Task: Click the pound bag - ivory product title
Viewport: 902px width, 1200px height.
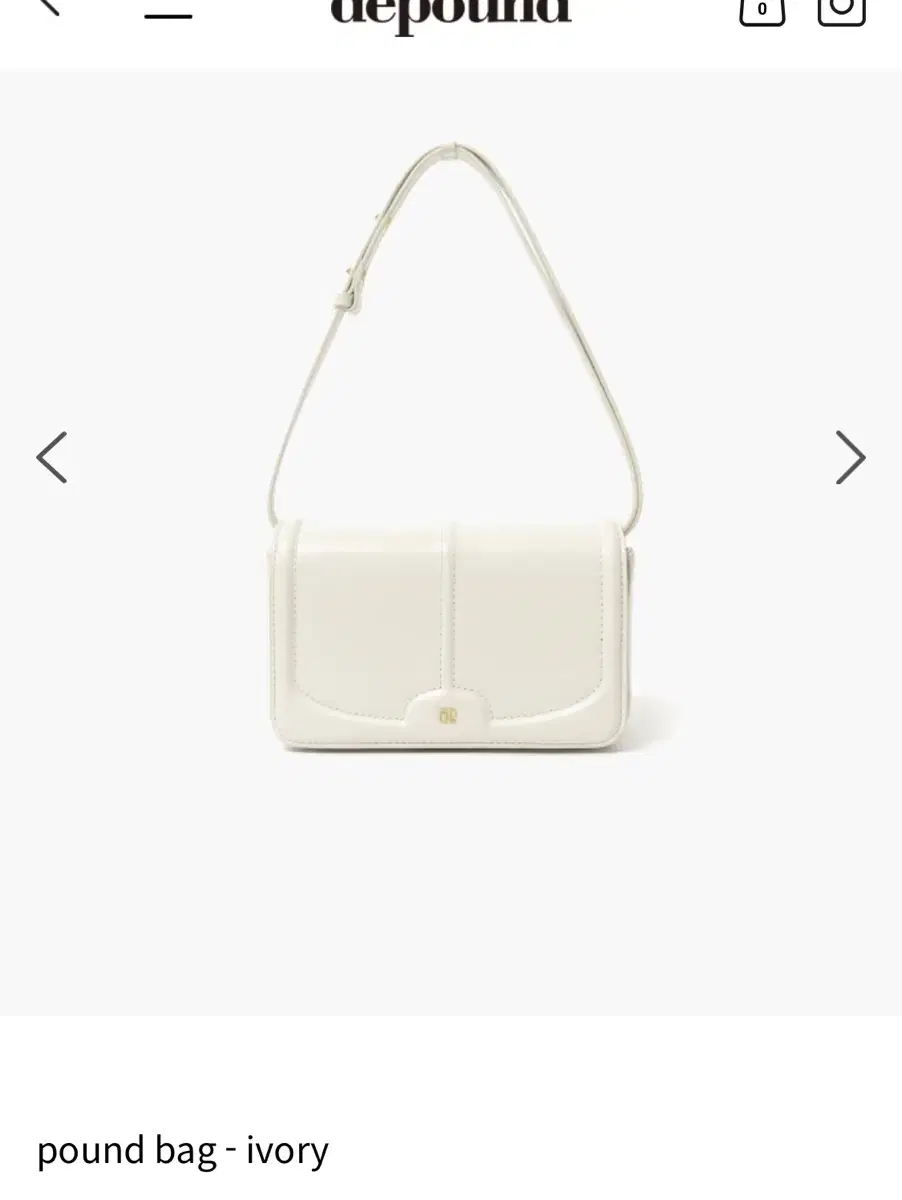Action: pyautogui.click(x=182, y=1149)
